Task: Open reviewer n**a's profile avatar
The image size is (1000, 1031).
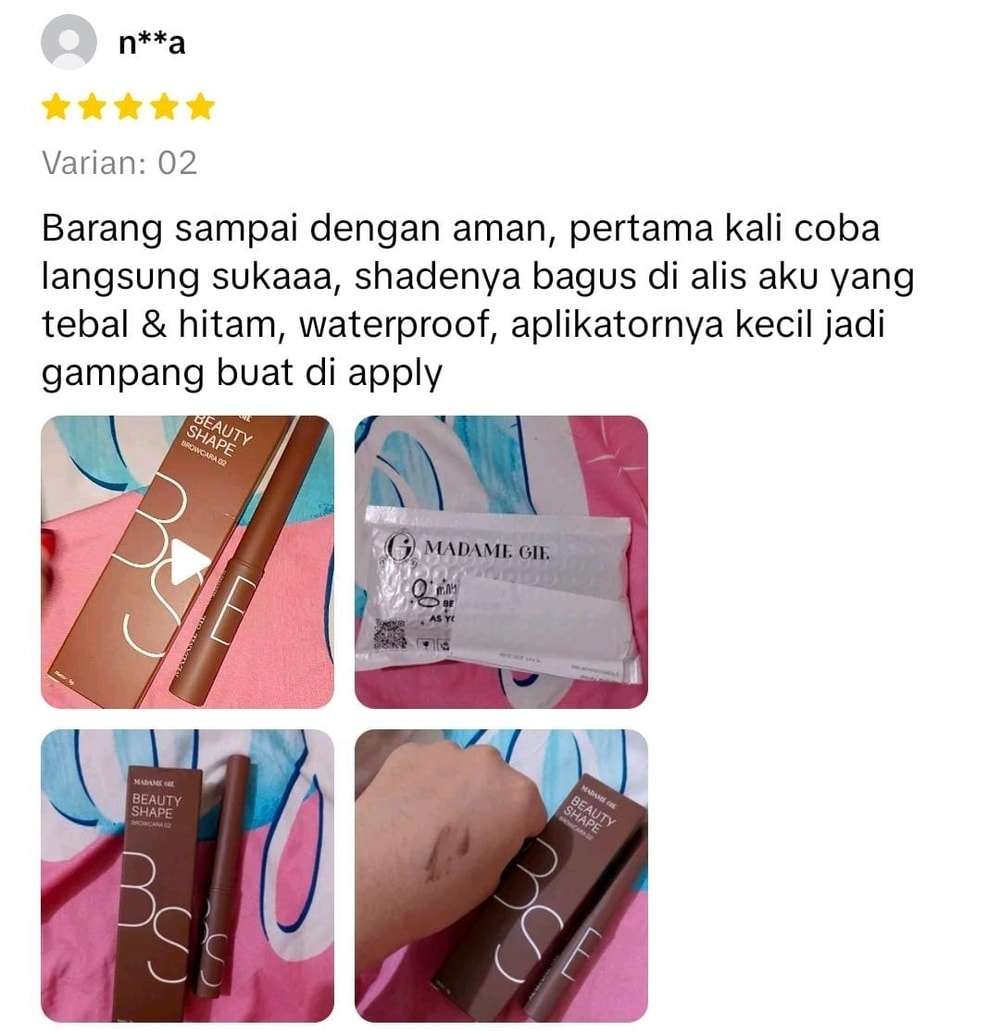Action: coord(68,44)
